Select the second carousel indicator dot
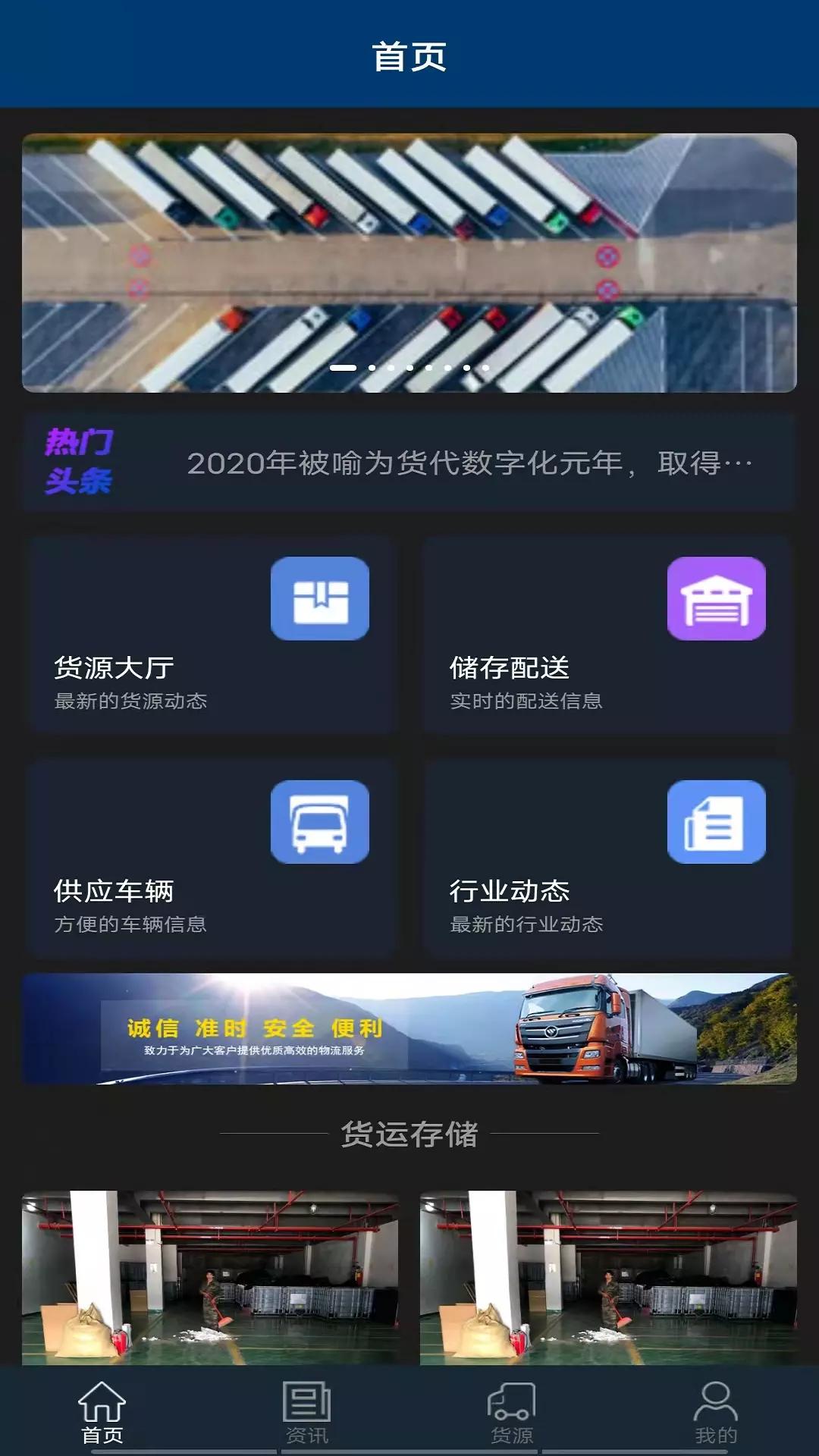Image resolution: width=819 pixels, height=1456 pixels. (373, 367)
